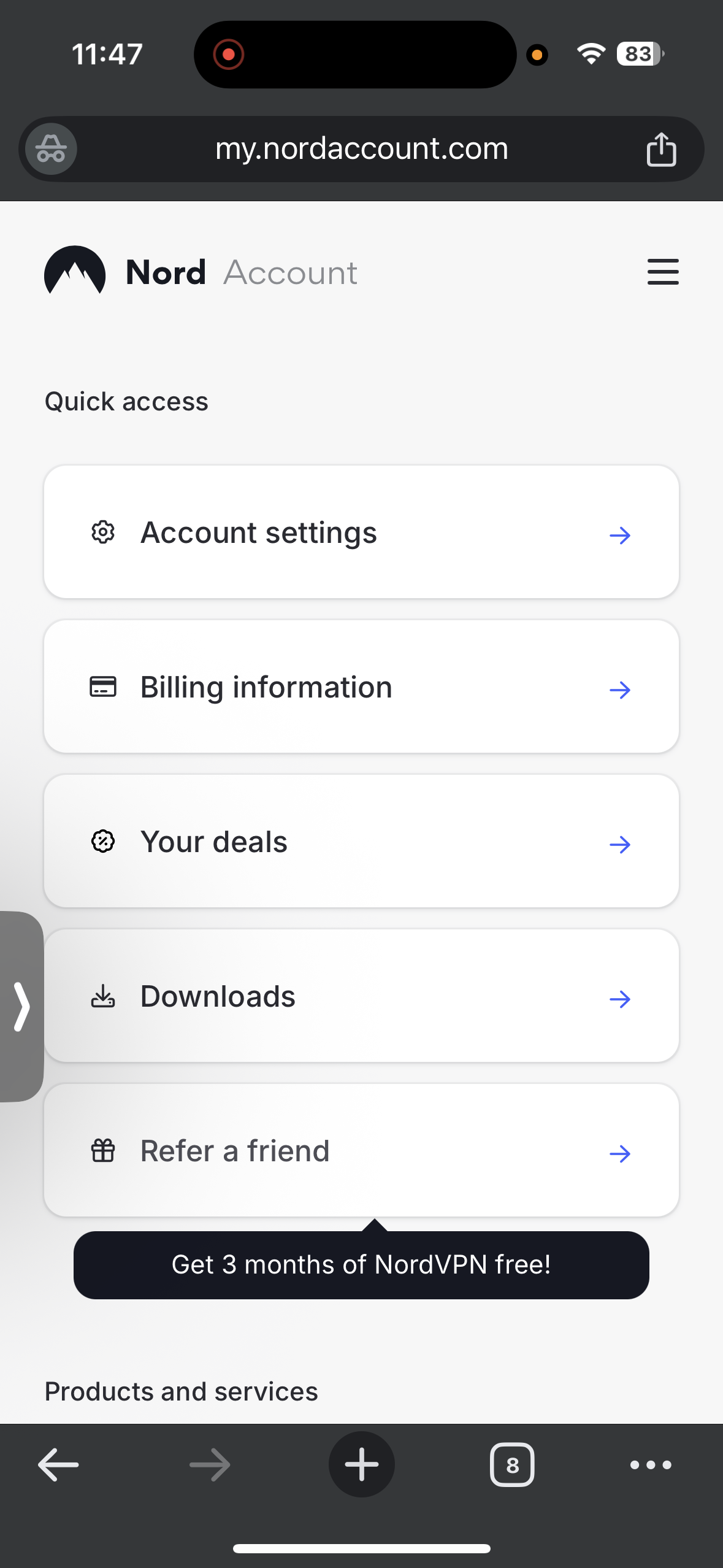The width and height of the screenshot is (723, 1568).
Task: Open the hamburger navigation menu
Action: [662, 272]
